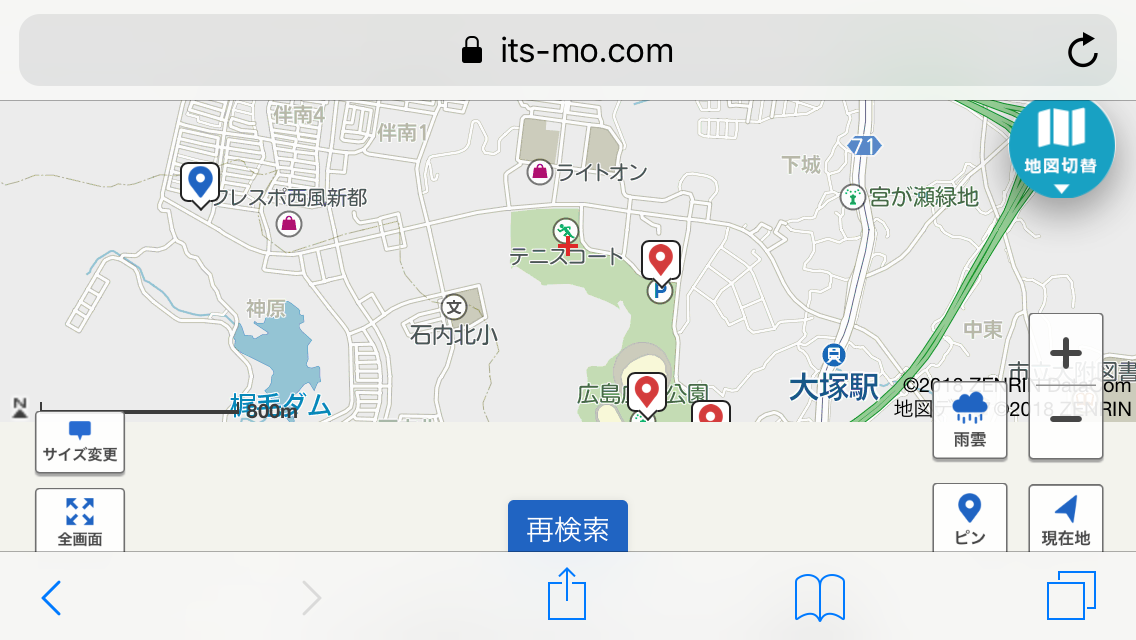This screenshot has width=1136, height=640.
Task: Reload the page
Action: point(1082,51)
